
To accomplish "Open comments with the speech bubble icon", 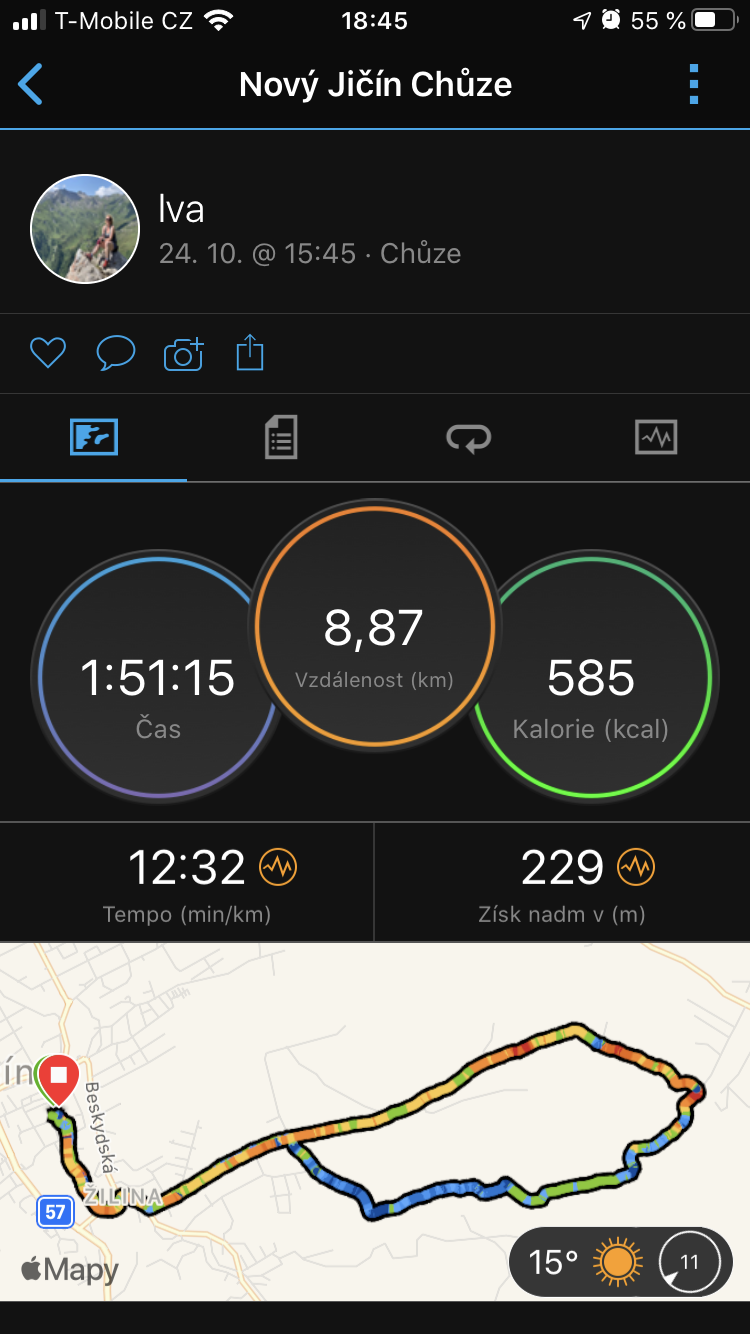I will pos(115,353).
